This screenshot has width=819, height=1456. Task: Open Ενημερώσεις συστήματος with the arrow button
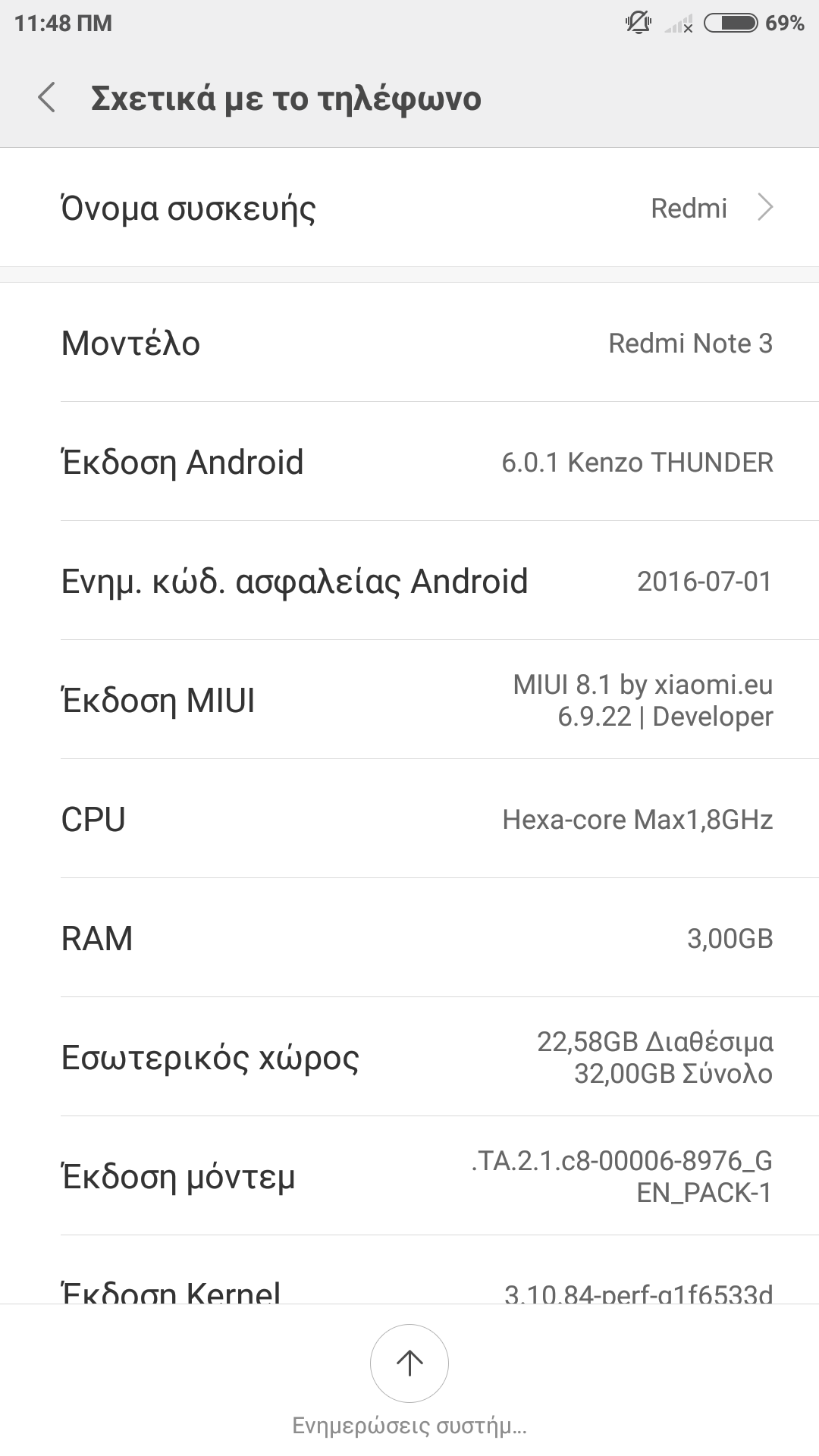[409, 1363]
